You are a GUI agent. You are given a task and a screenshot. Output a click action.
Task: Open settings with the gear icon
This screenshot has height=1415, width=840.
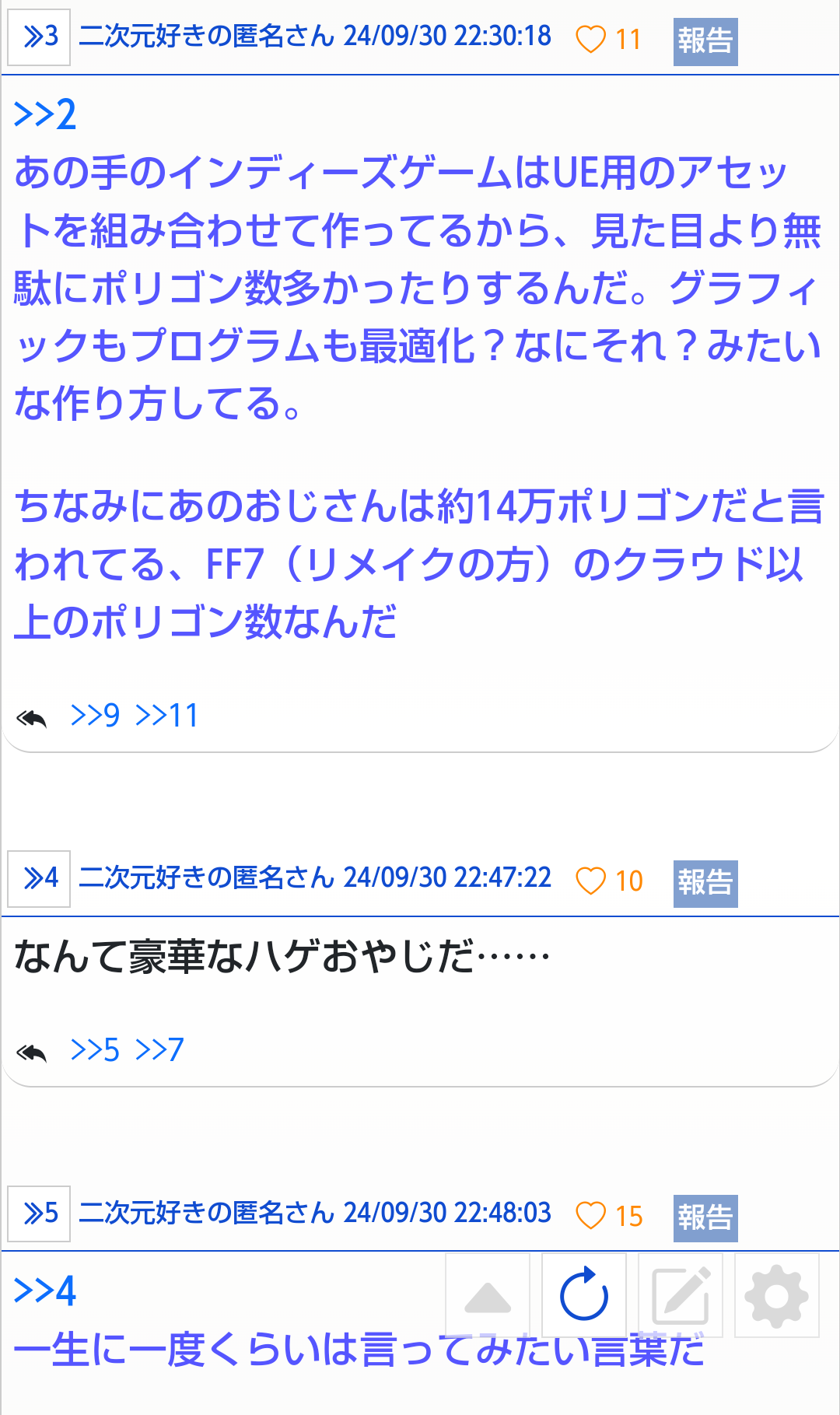coord(777,1295)
